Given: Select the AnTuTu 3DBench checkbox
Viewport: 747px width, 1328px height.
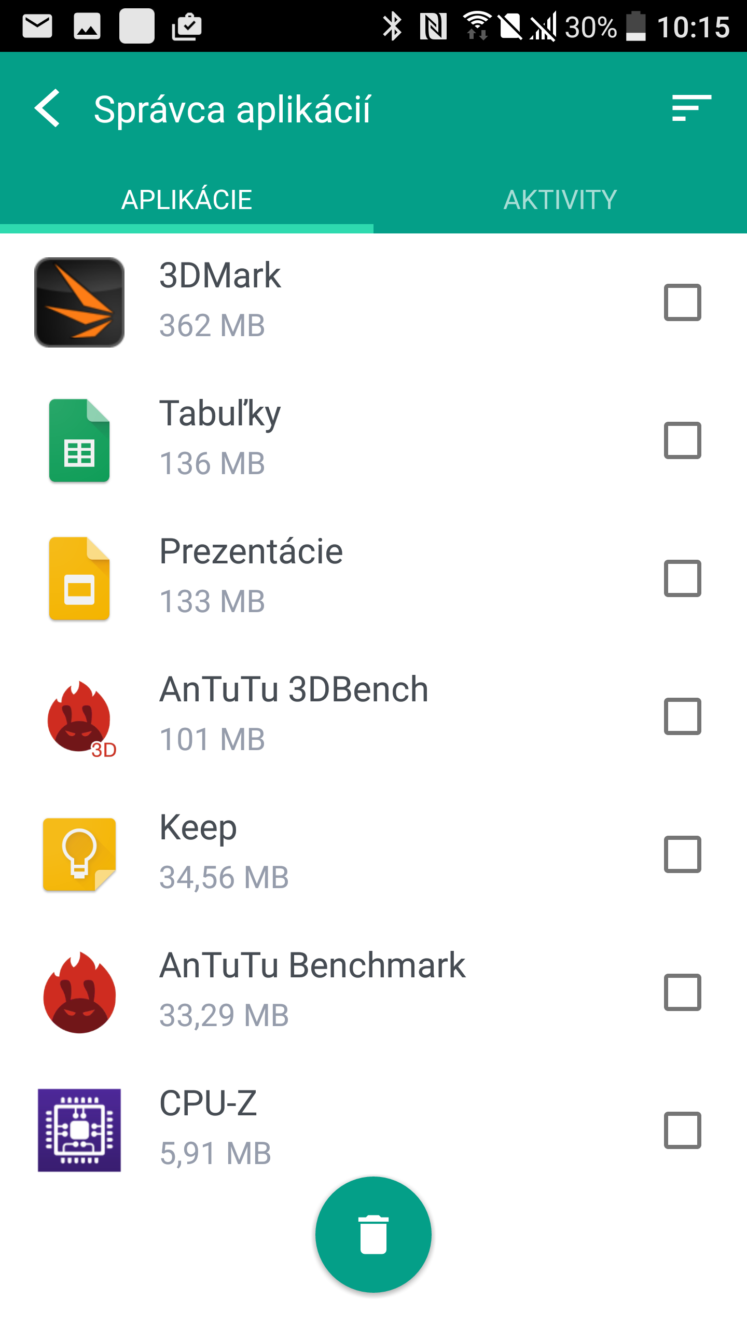Looking at the screenshot, I should [683, 716].
